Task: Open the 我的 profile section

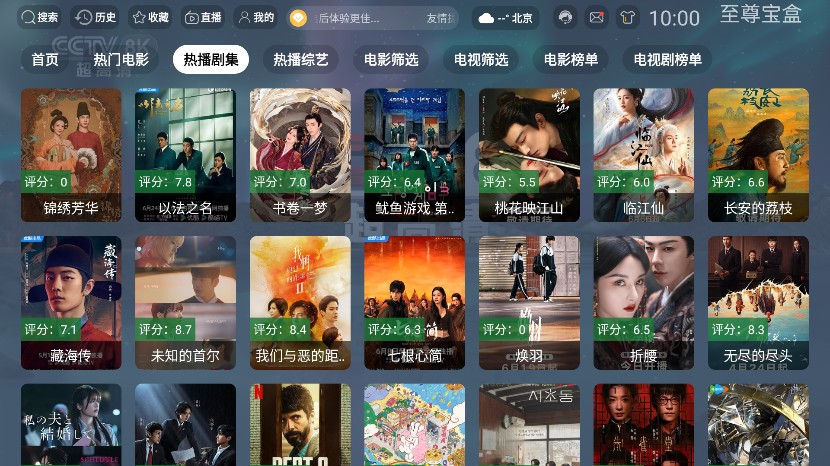Action: (x=257, y=18)
